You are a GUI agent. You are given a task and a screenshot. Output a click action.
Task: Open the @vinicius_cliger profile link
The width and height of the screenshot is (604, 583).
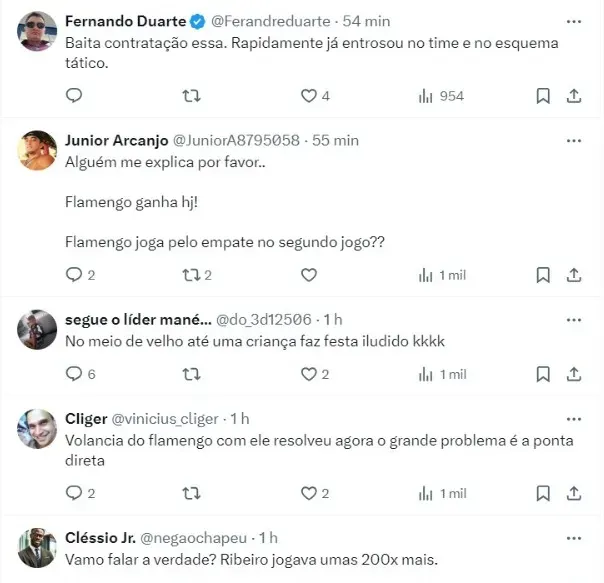coord(160,418)
